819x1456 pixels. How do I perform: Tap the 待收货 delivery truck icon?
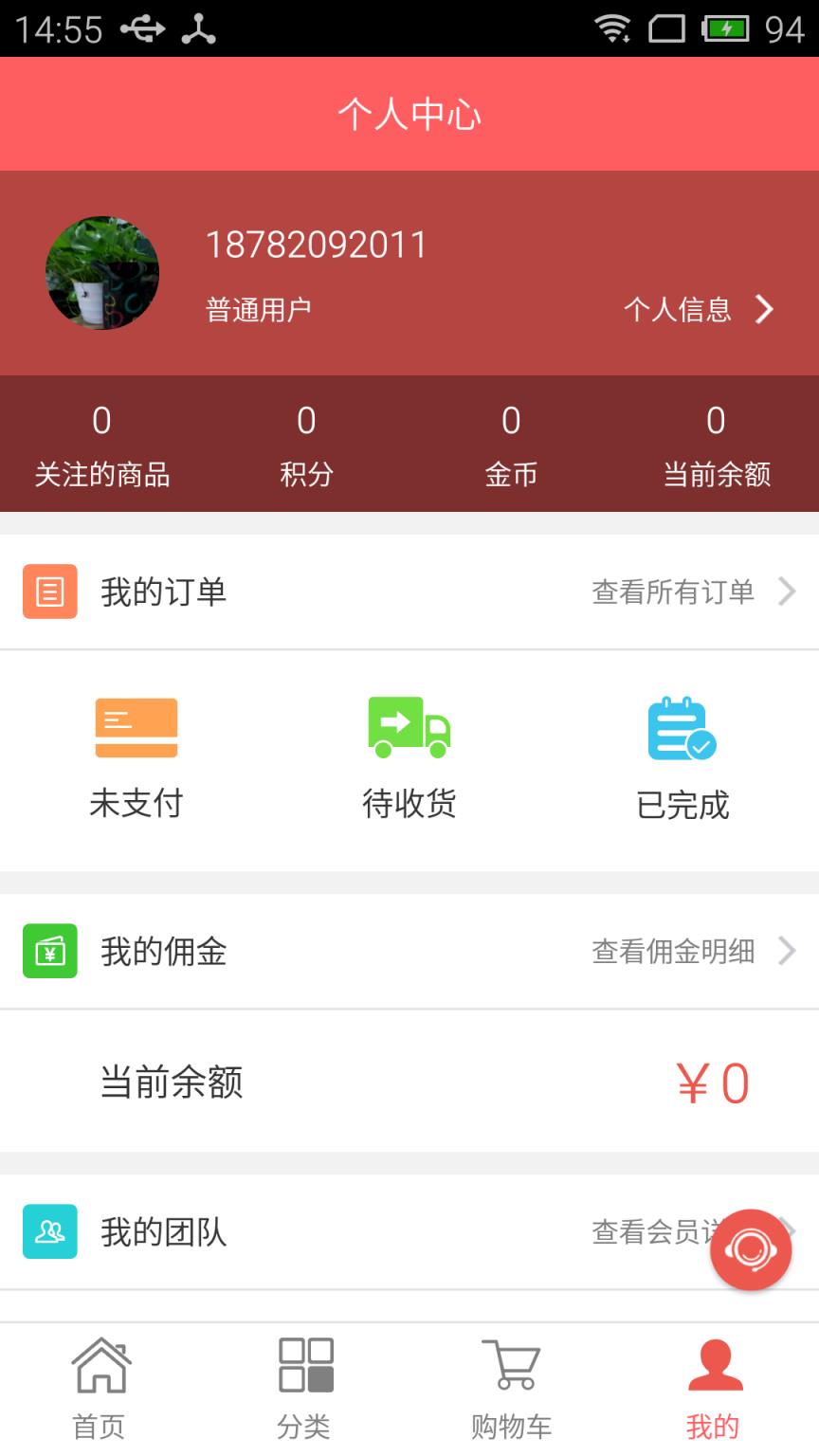(408, 728)
